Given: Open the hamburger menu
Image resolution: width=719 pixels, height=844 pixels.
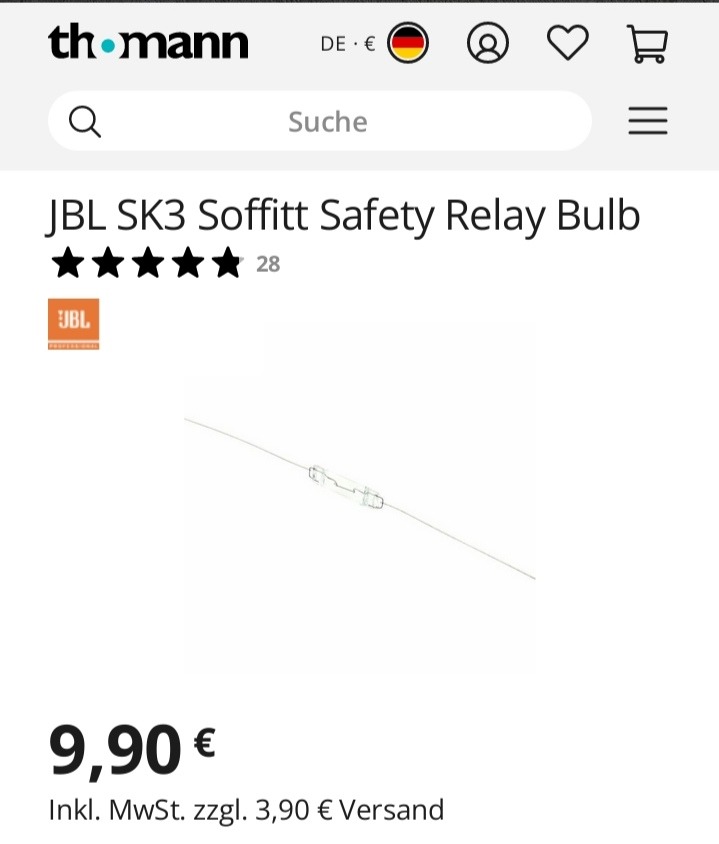Looking at the screenshot, I should pyautogui.click(x=647, y=122).
